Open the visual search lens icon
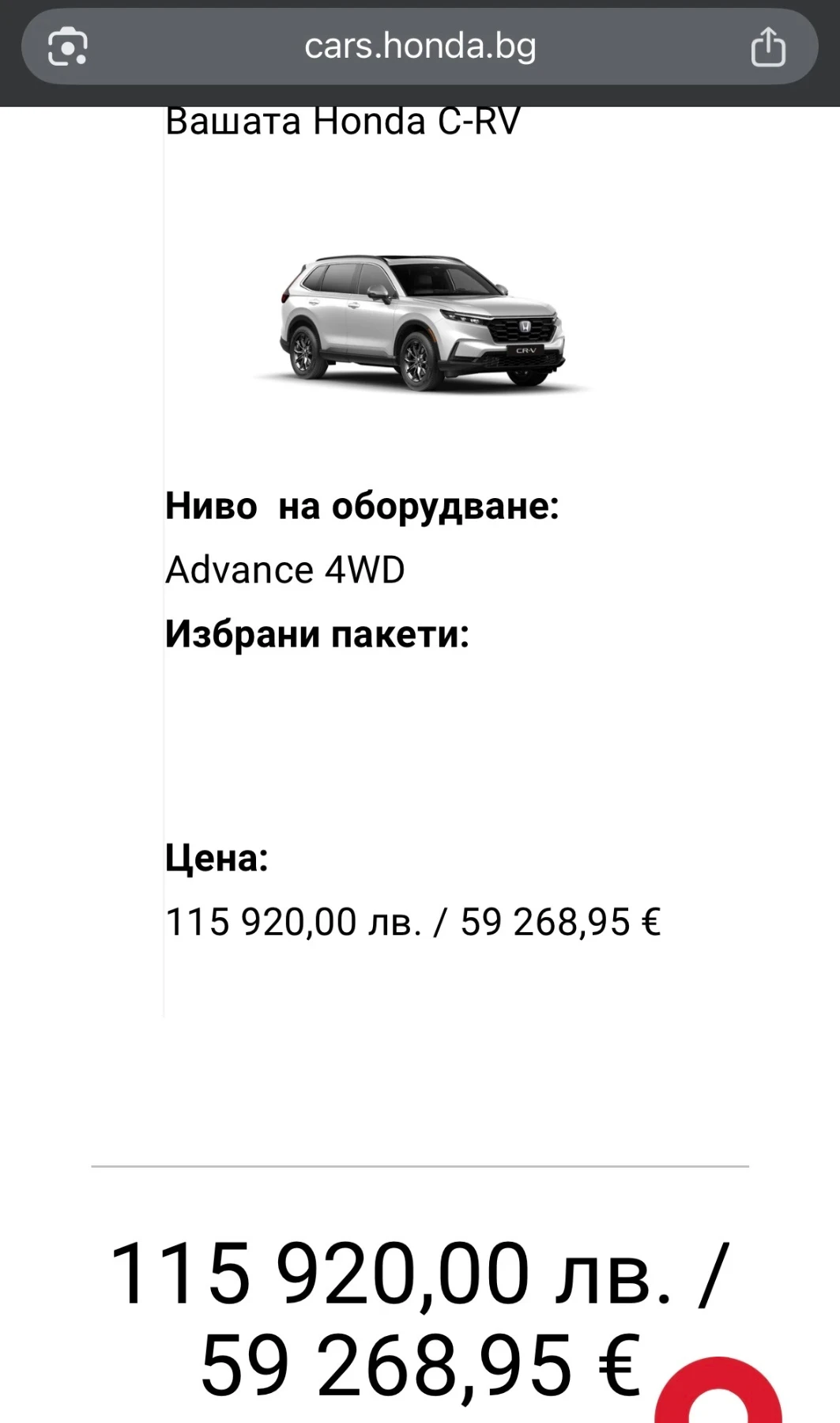Image resolution: width=840 pixels, height=1423 pixels. point(68,47)
